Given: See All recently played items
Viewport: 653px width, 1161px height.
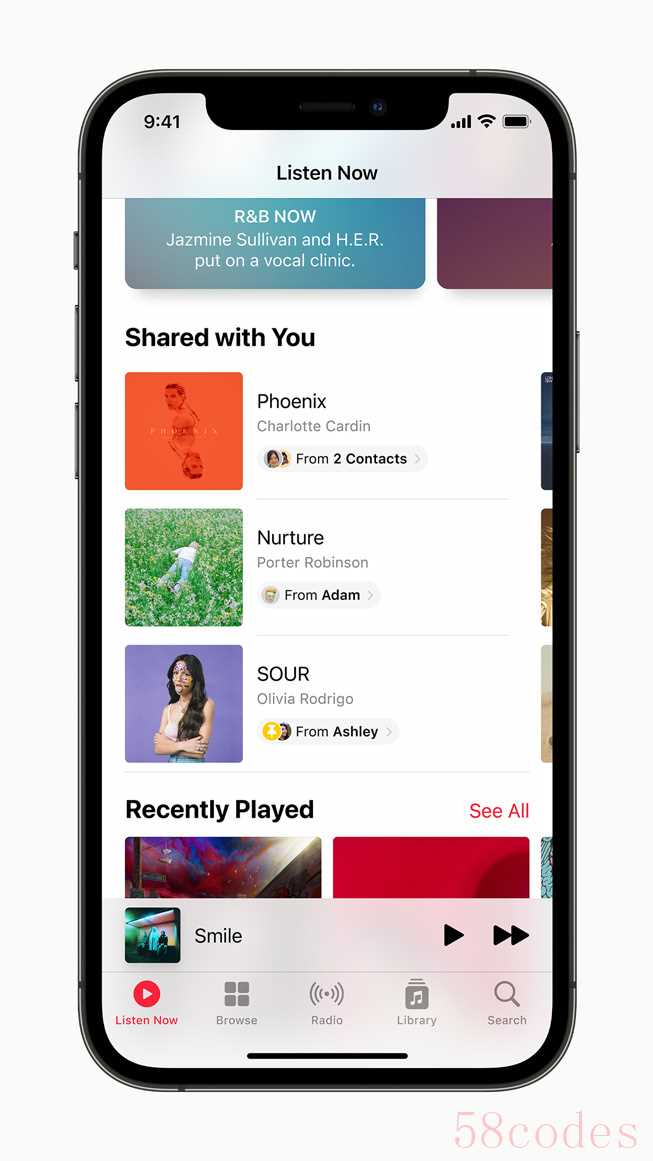Looking at the screenshot, I should (499, 811).
